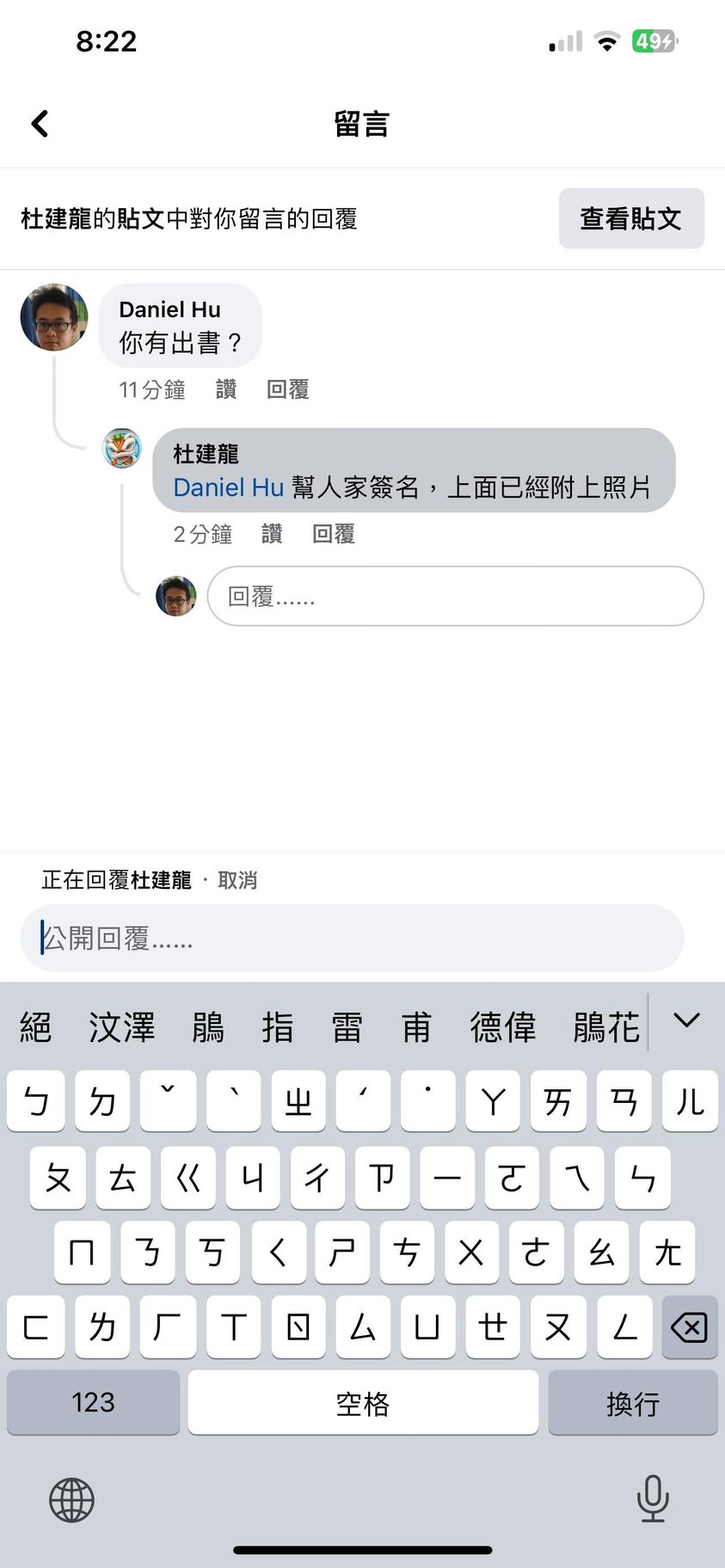
Task: Choose the 德偉 keyboard suggestion
Action: pyautogui.click(x=503, y=1027)
